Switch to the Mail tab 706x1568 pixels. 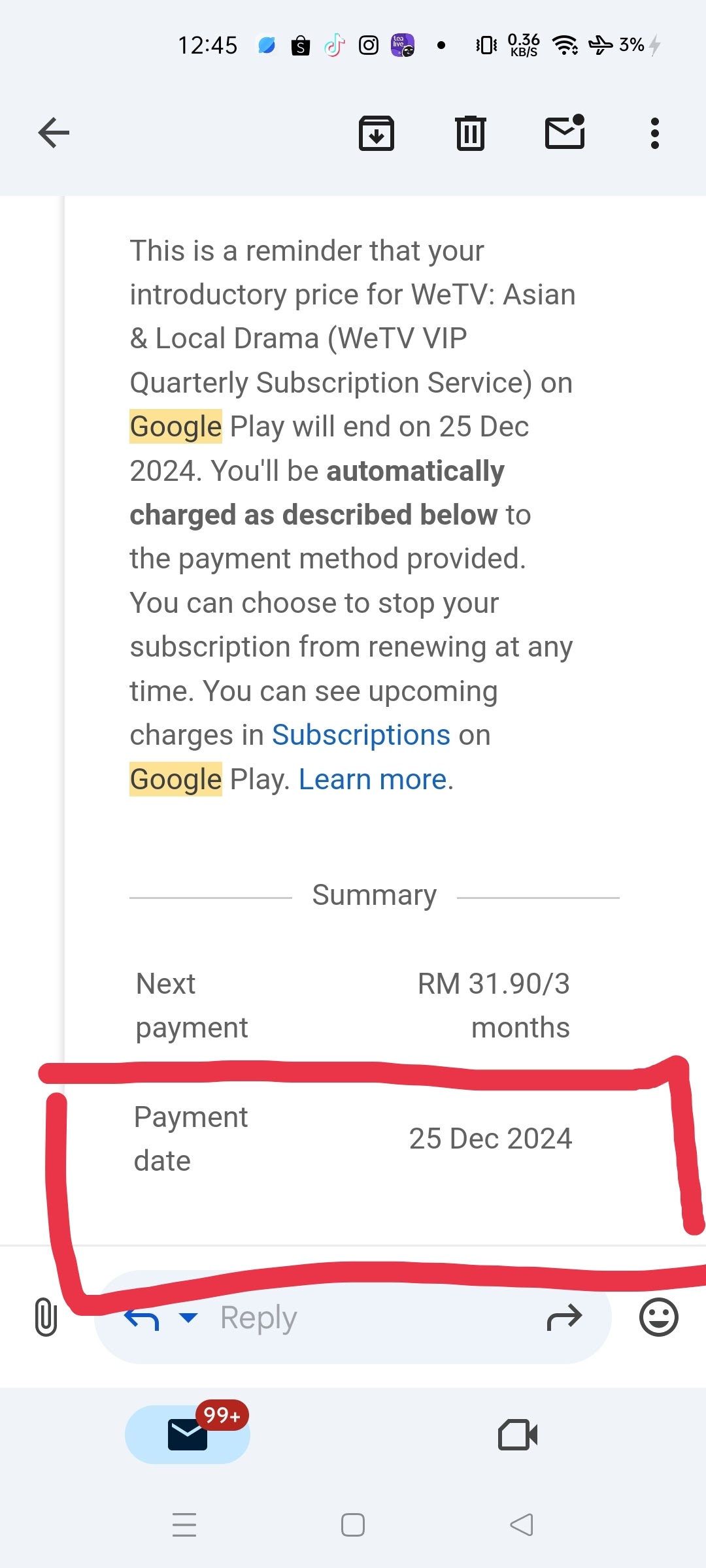pos(188,1434)
